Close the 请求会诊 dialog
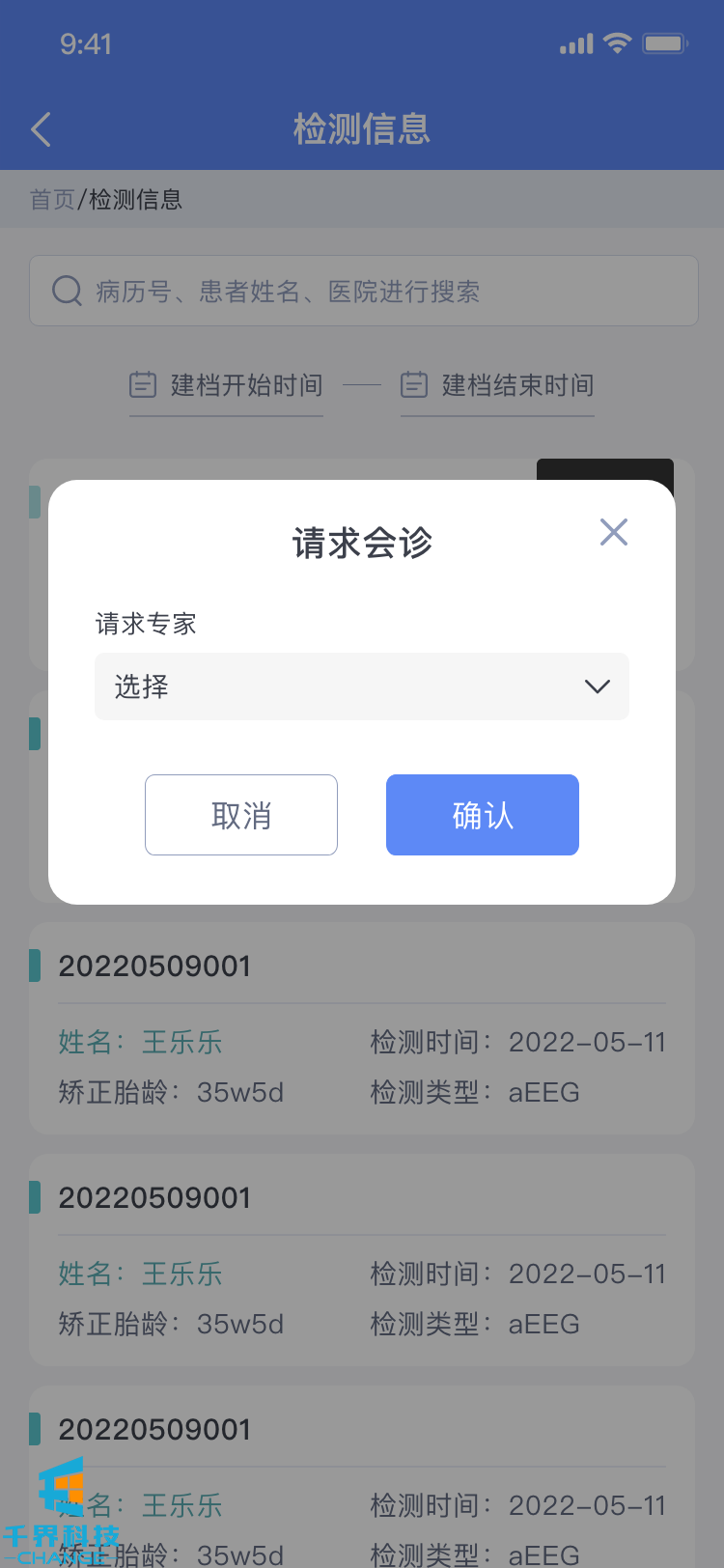 click(x=614, y=532)
